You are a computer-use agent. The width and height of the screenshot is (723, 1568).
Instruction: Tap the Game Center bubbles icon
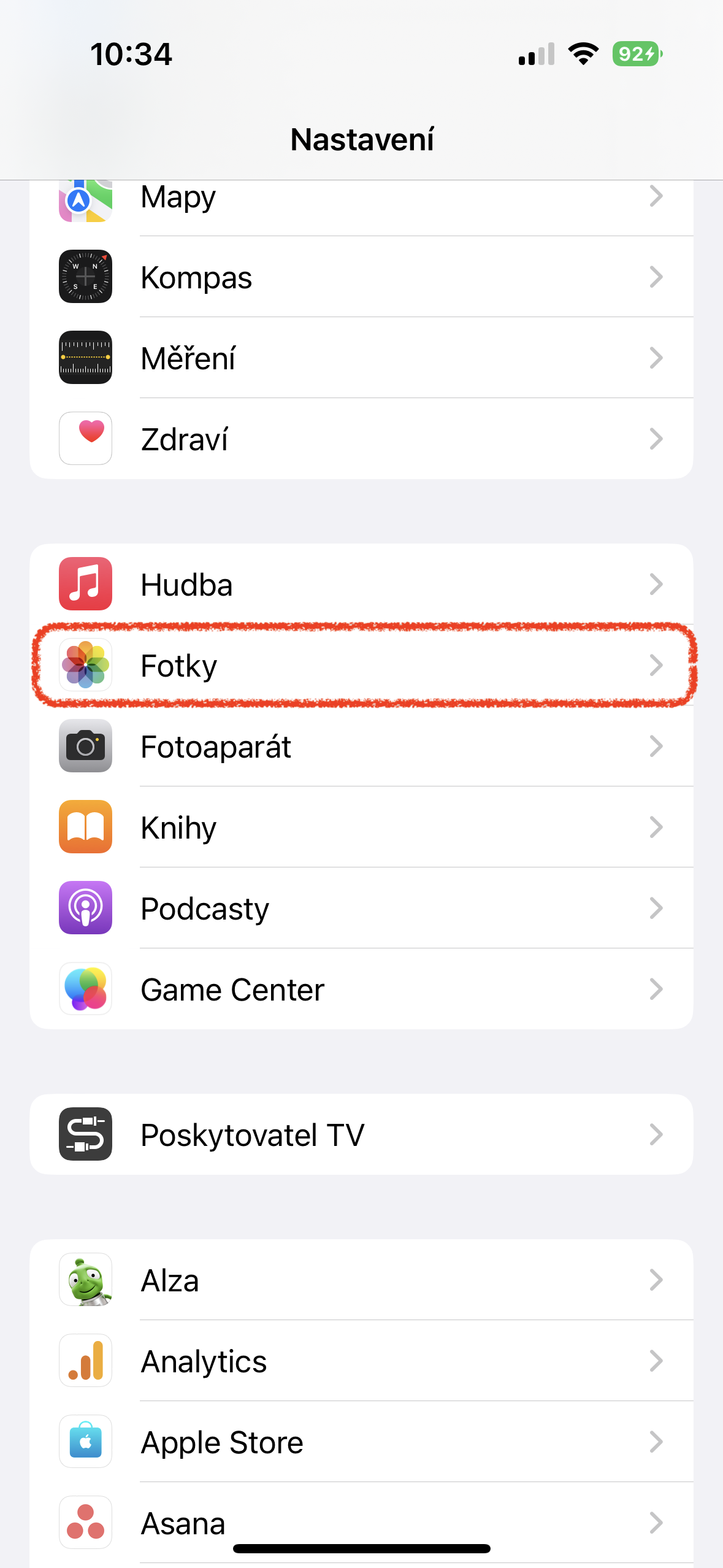pyautogui.click(x=85, y=989)
